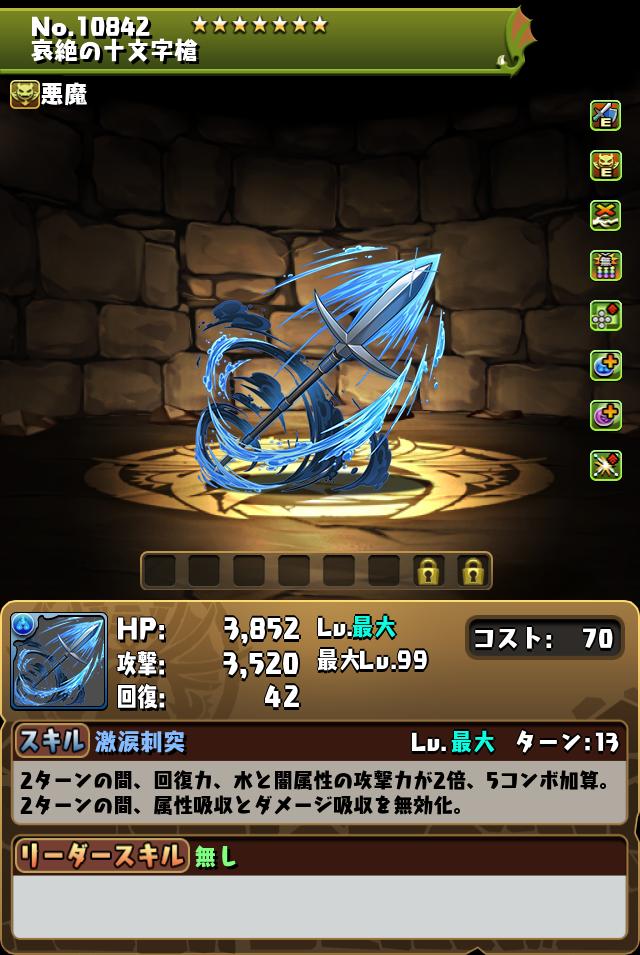640x955 pixels.
Task: Tap the first locked latent awakening slot
Action: click(428, 571)
